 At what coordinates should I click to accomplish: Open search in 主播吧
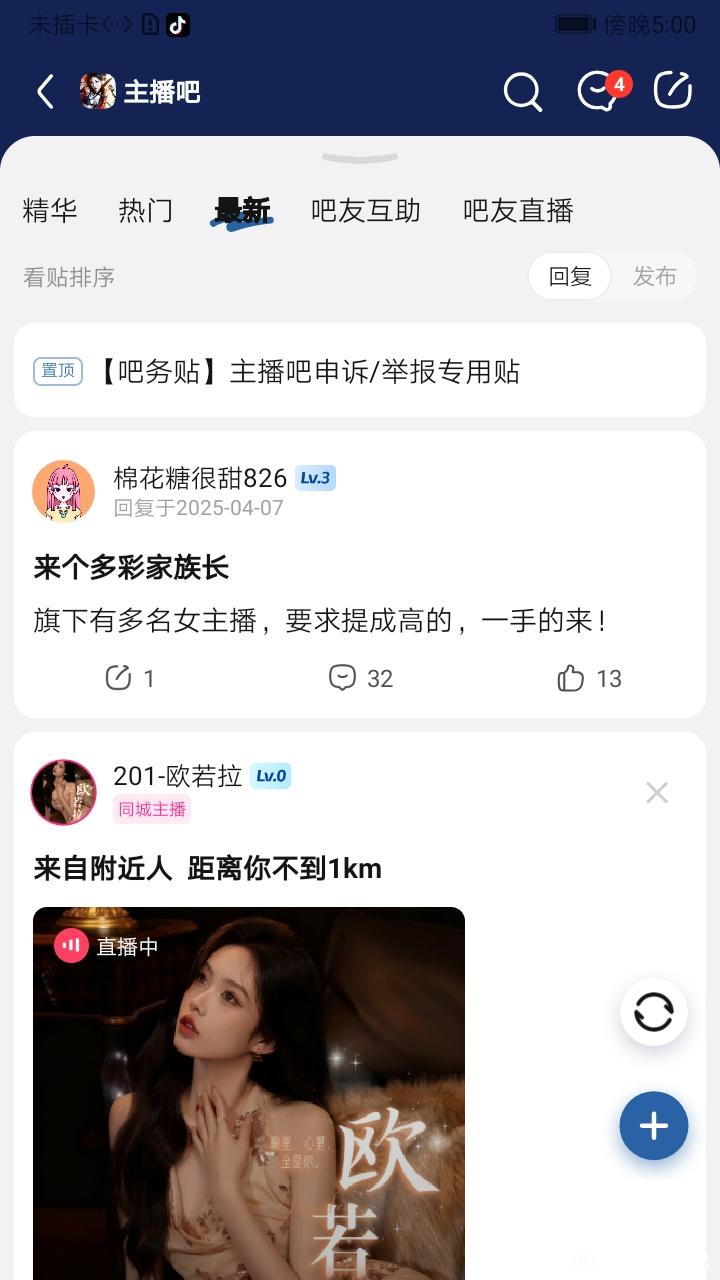pyautogui.click(x=522, y=92)
